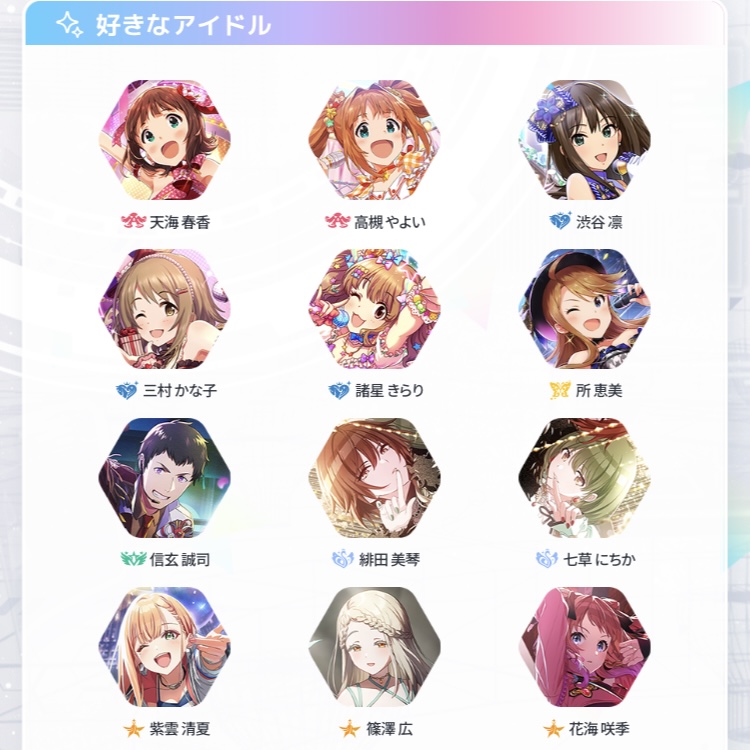
Task: Open idol 三村 かな子
Action: (x=165, y=309)
